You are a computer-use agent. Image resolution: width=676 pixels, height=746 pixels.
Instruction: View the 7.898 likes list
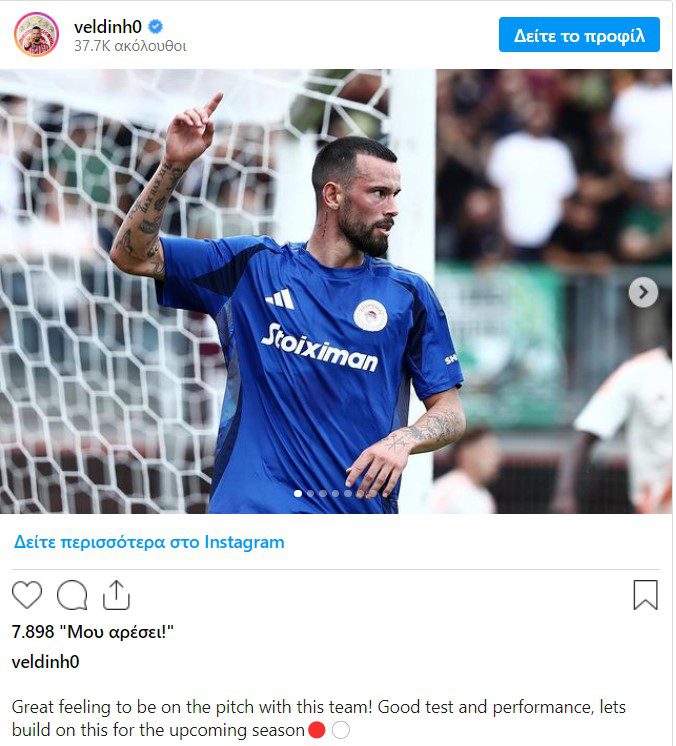pyautogui.click(x=93, y=631)
